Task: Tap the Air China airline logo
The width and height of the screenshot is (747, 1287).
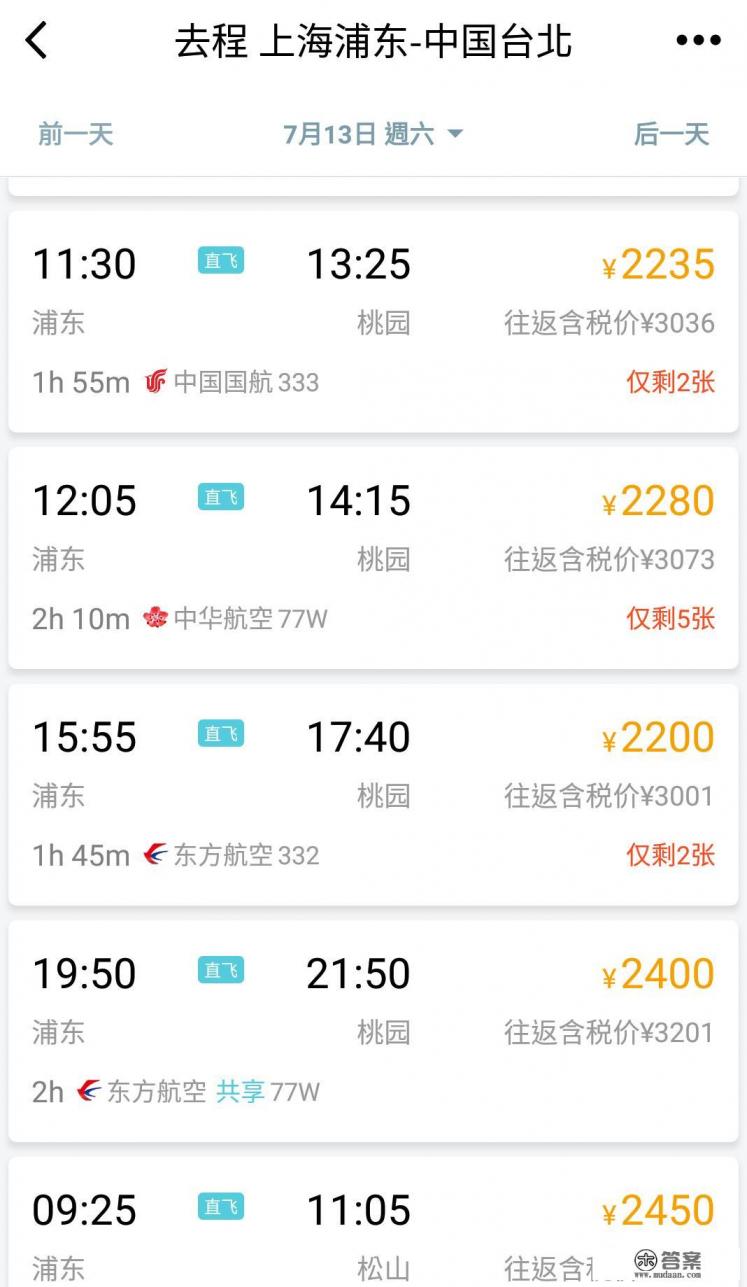Action: [x=155, y=382]
